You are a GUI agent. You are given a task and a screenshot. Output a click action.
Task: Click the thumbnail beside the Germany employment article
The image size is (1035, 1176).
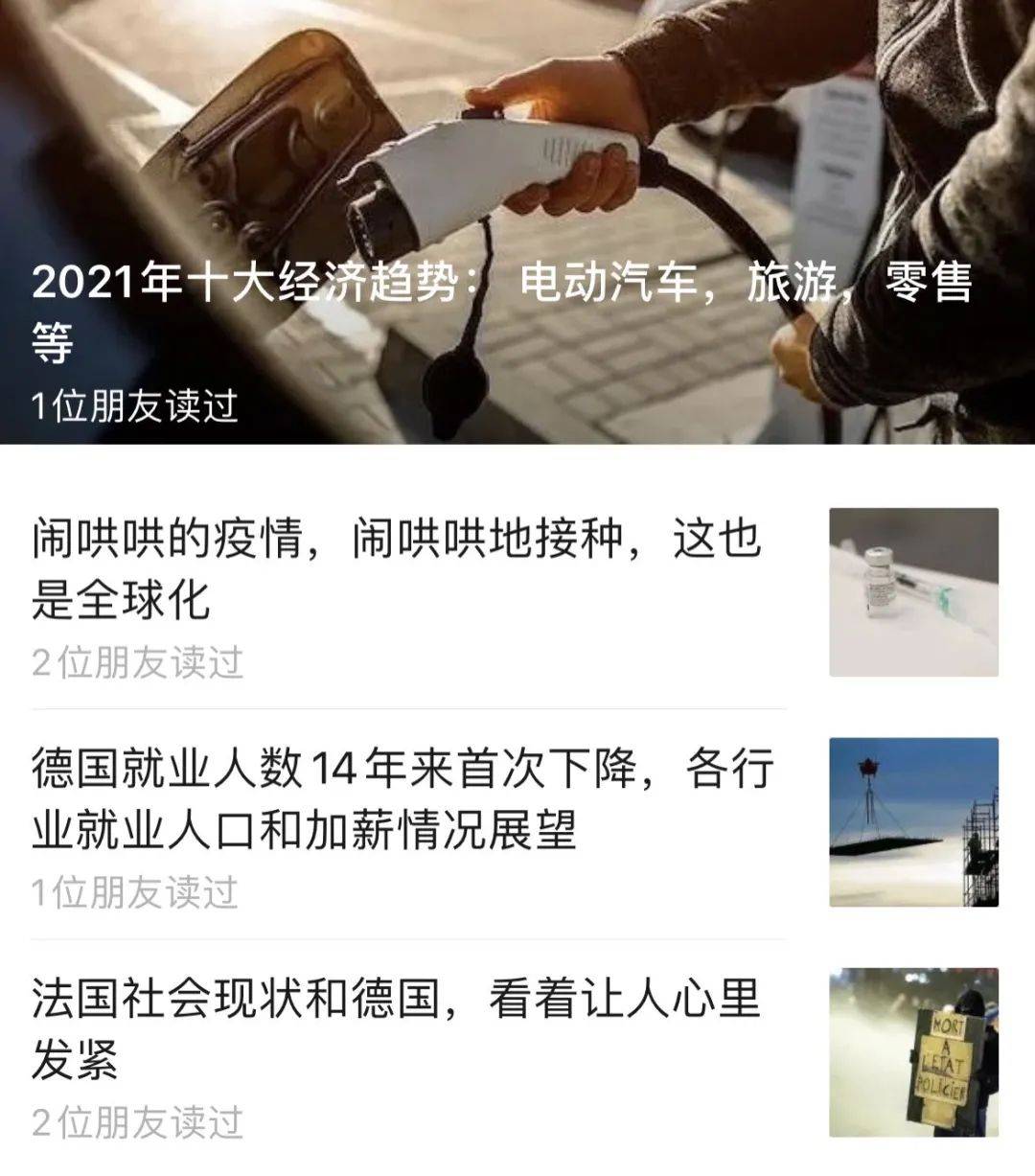click(x=915, y=819)
